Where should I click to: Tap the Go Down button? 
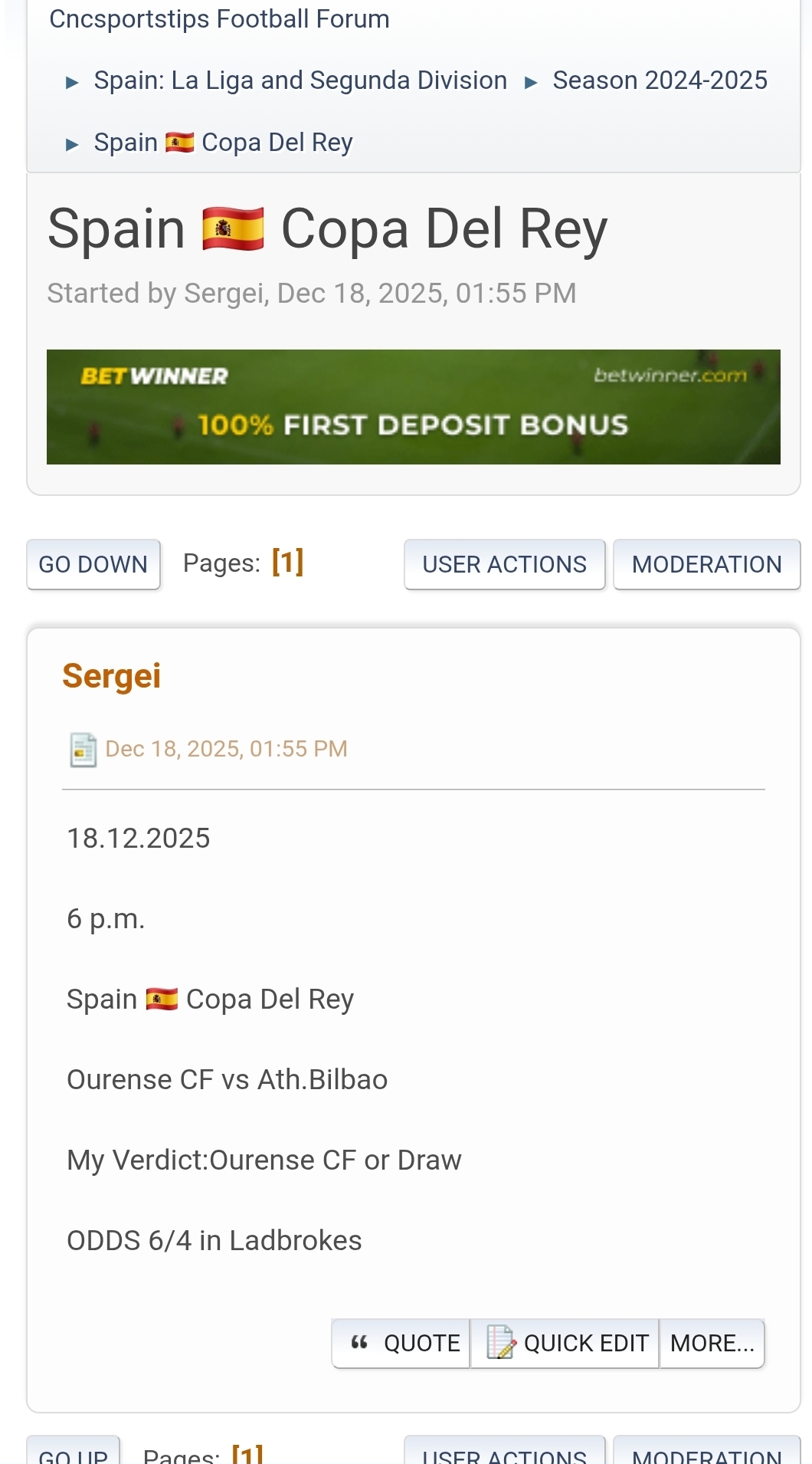pos(93,564)
